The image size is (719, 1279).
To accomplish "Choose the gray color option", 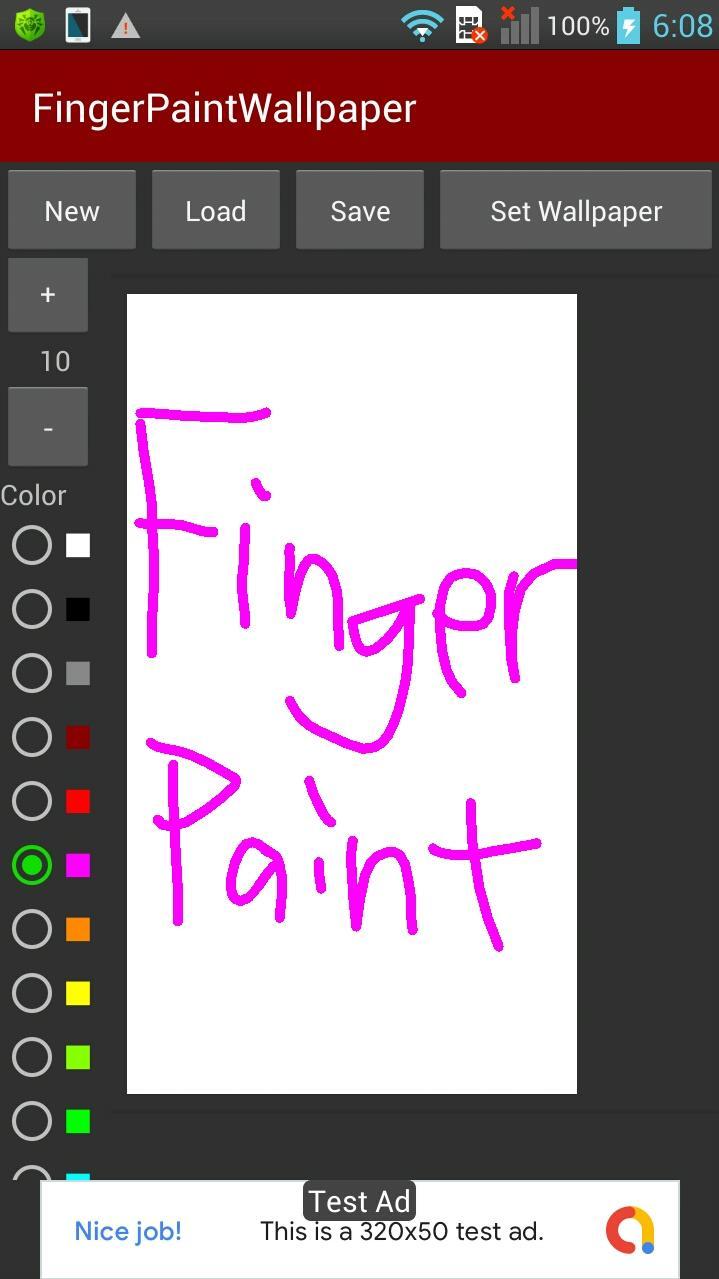I will [x=32, y=673].
